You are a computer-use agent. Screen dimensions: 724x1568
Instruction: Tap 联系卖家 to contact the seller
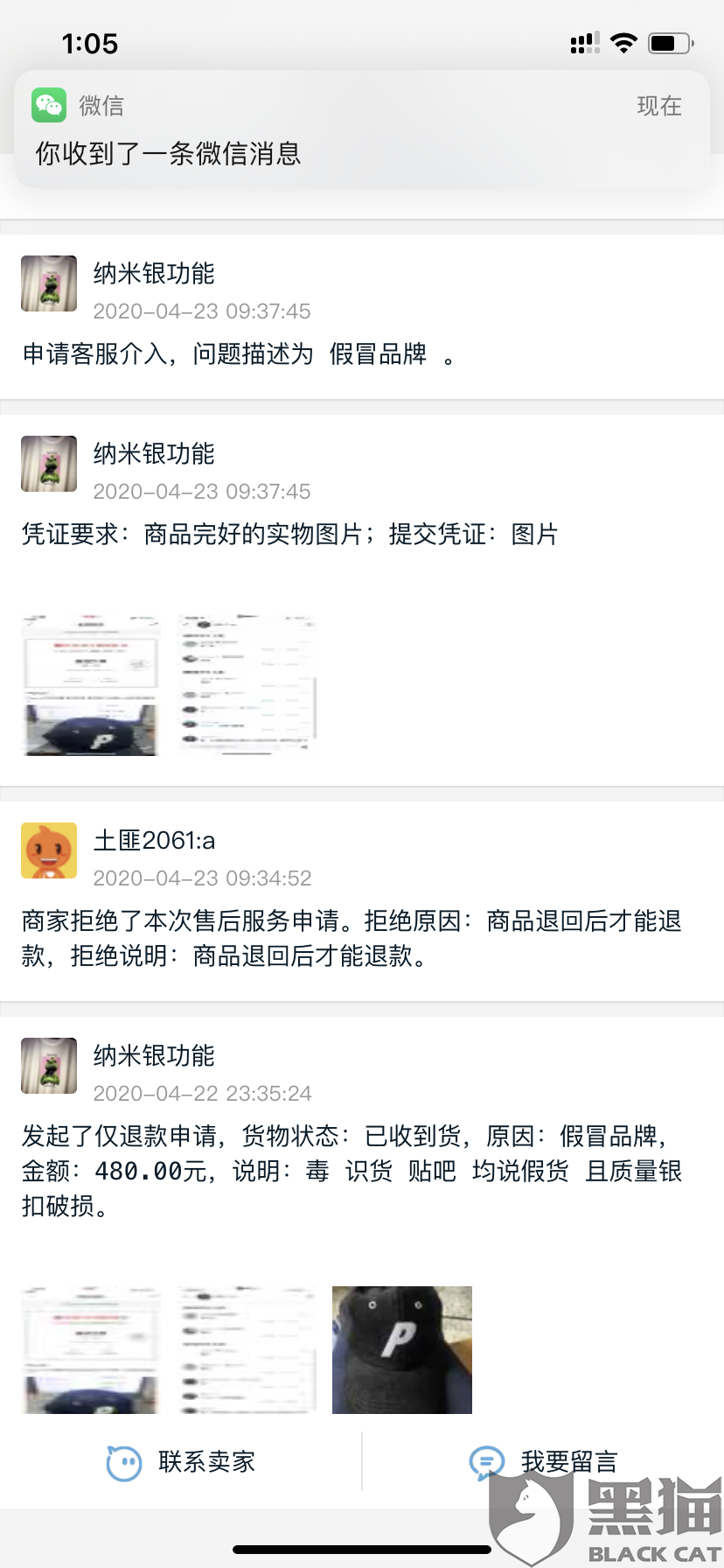(x=181, y=1461)
